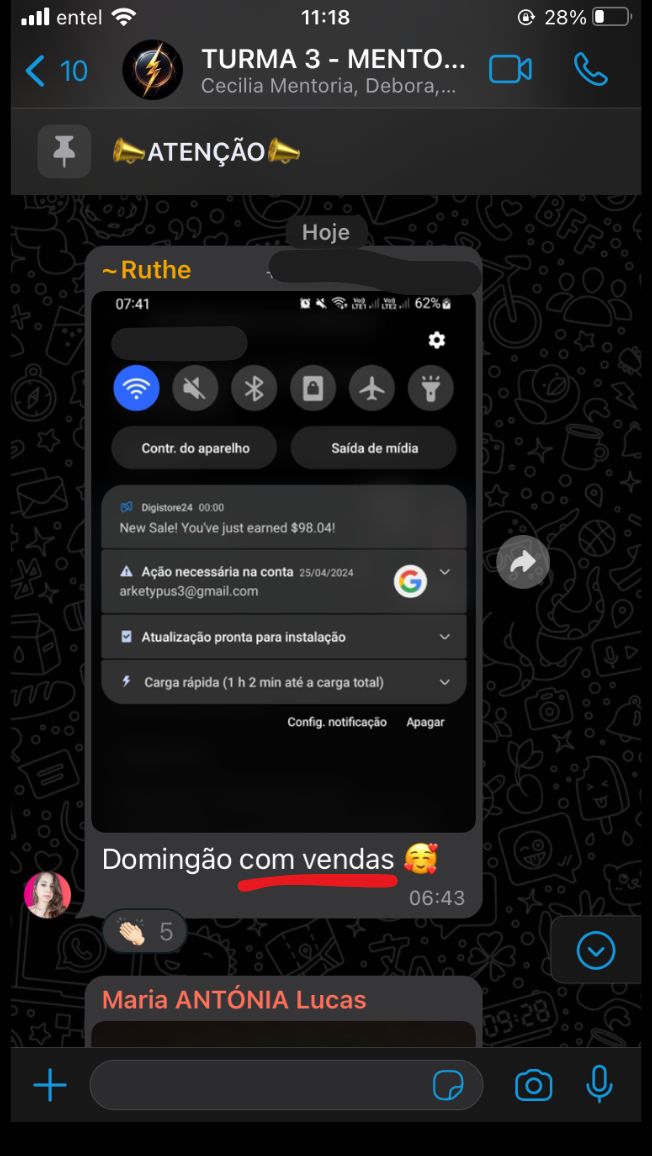The image size is (652, 1156).
Task: Start a group video call
Action: click(x=510, y=70)
